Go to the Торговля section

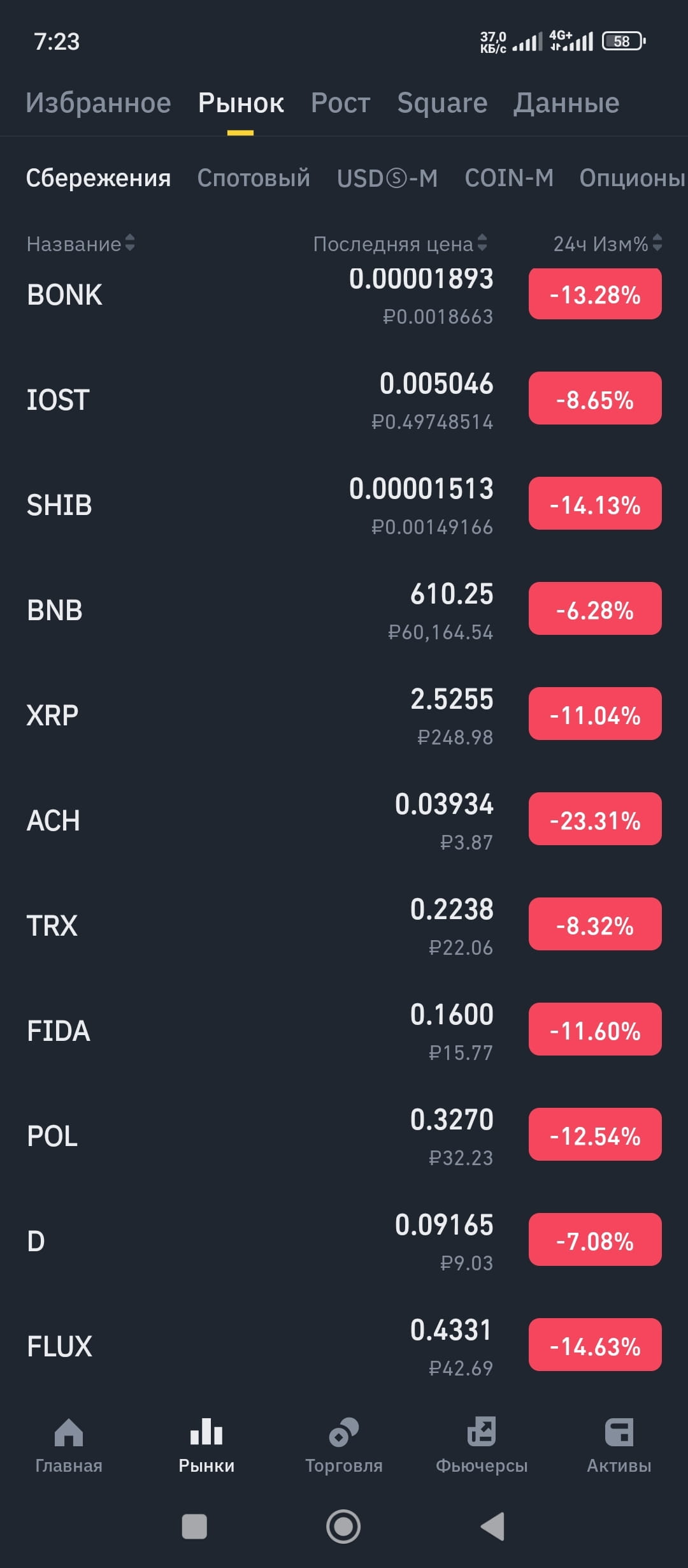344,1446
